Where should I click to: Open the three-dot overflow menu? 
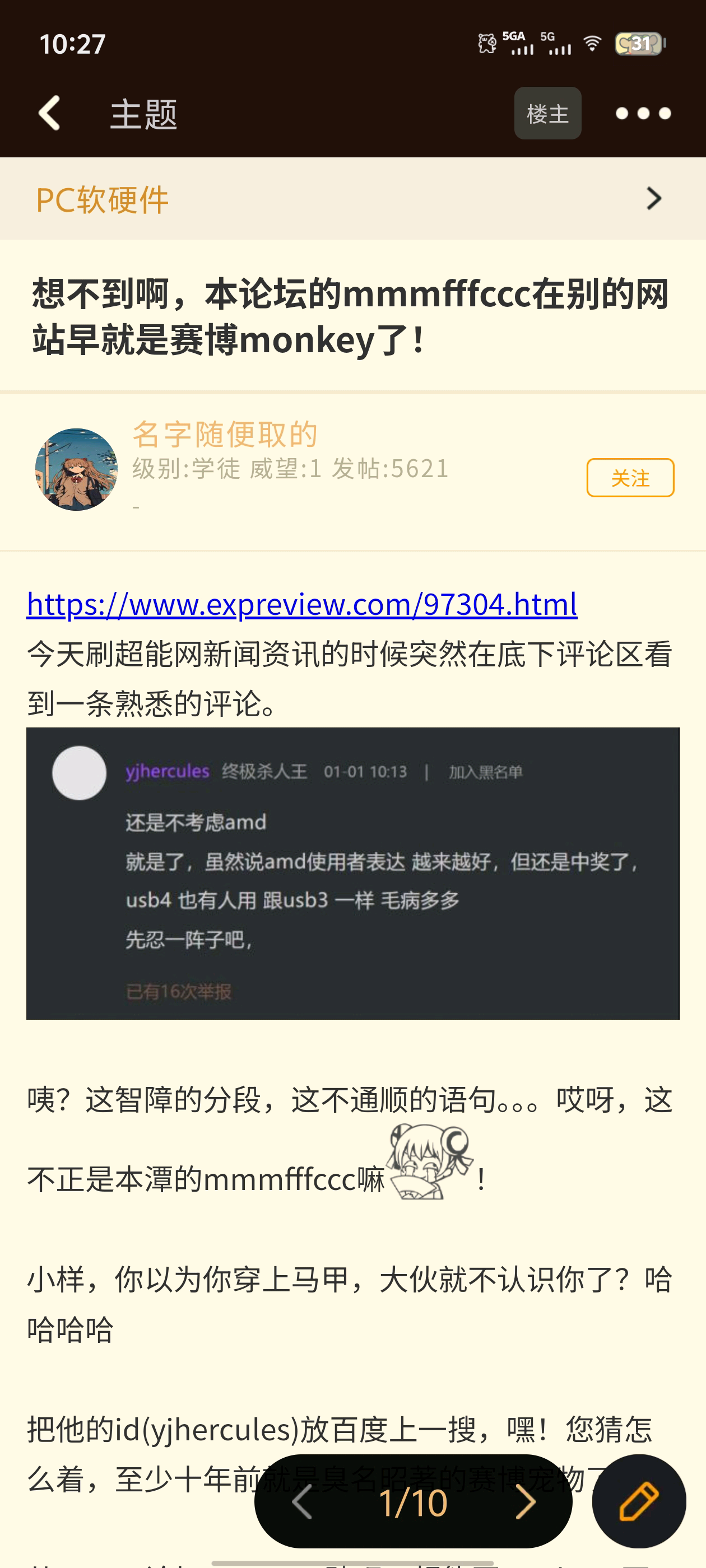click(643, 113)
